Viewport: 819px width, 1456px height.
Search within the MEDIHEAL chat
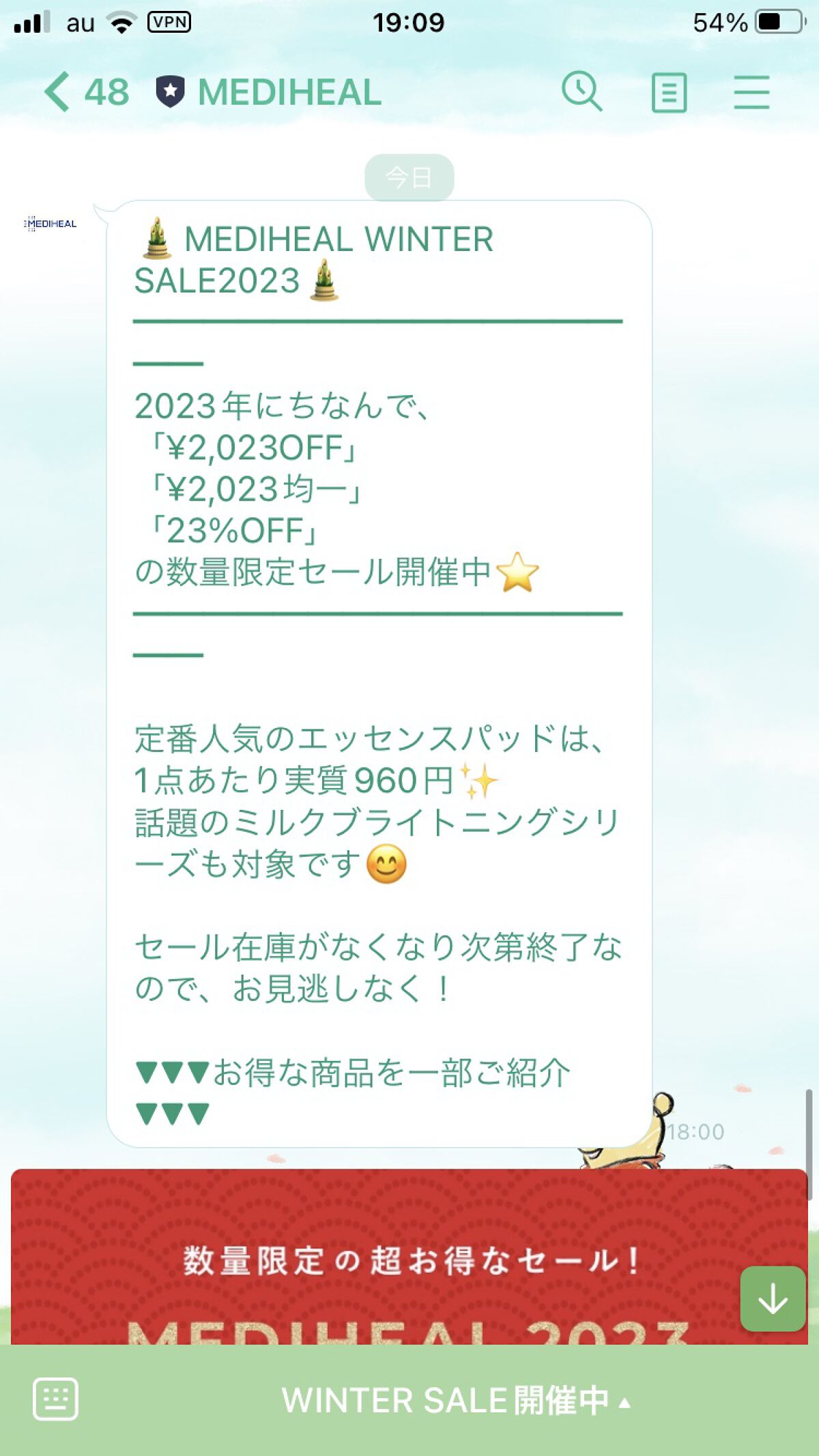tap(581, 92)
